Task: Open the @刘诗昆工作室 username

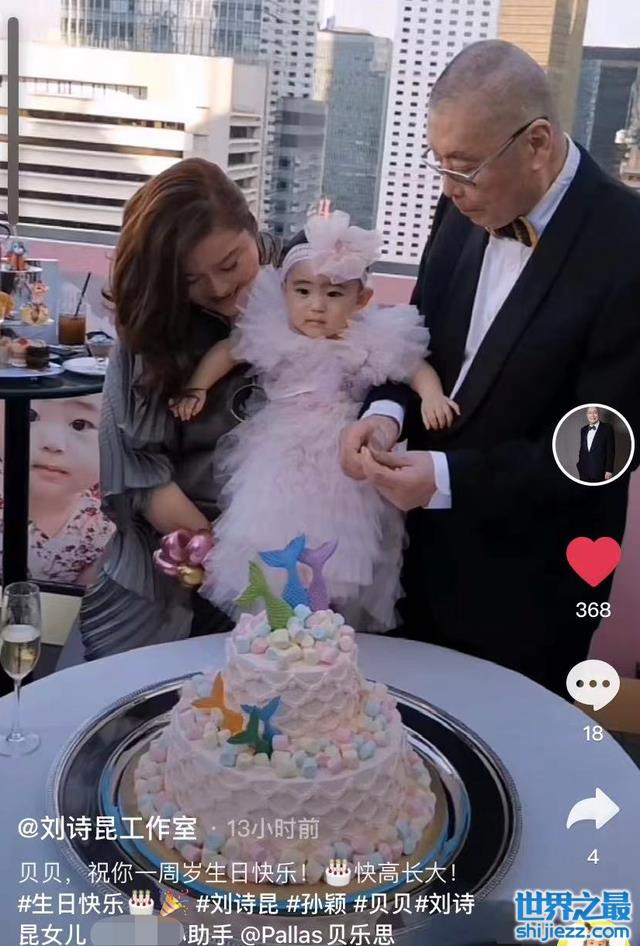Action: pyautogui.click(x=110, y=828)
